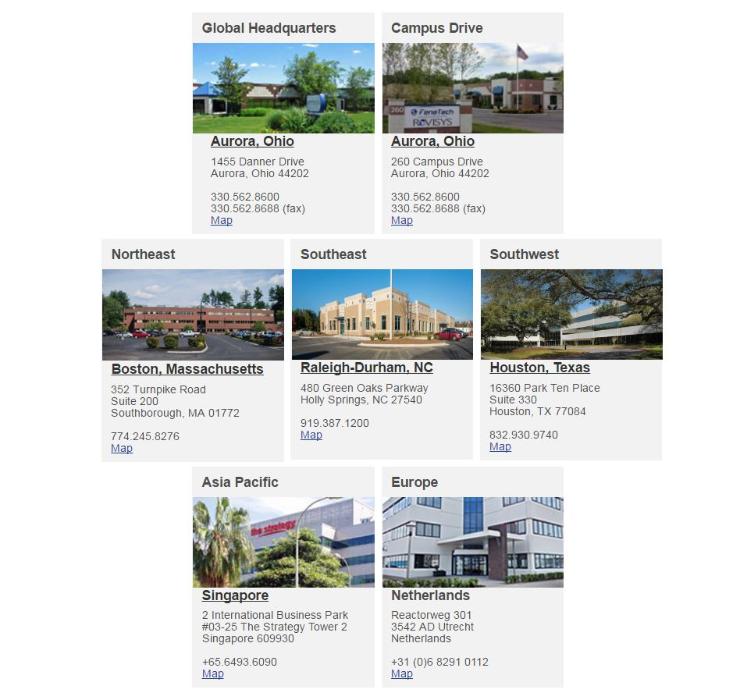Go to the Houston, Texas location link
Image resolution: width=740 pixels, height=700 pixels.
point(539,368)
